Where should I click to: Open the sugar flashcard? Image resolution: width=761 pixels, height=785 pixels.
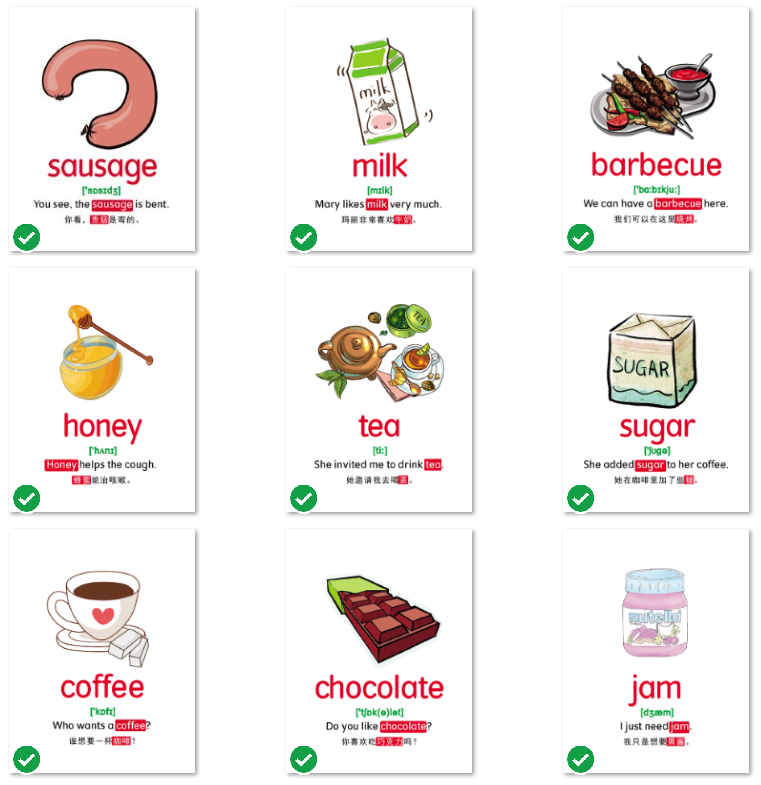656,390
